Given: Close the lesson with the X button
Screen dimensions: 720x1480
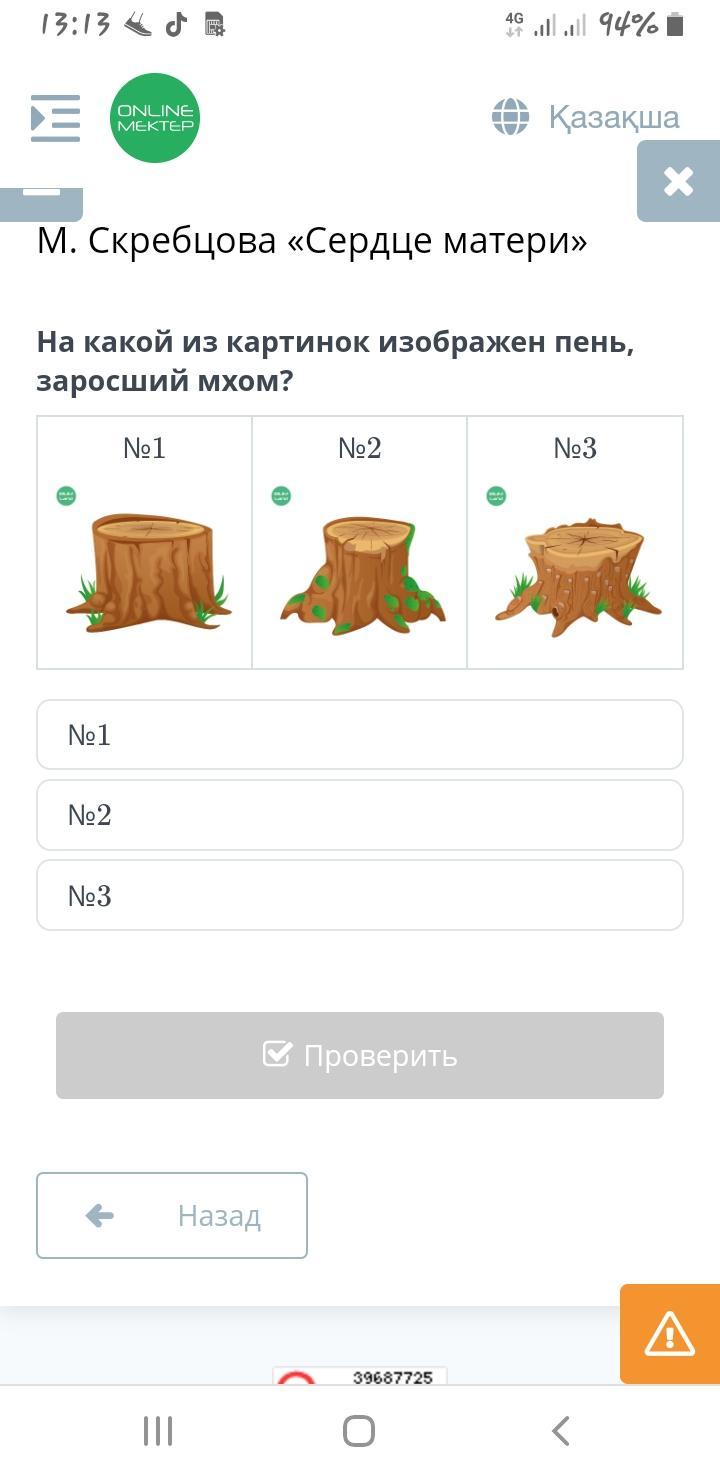Looking at the screenshot, I should (x=678, y=181).
